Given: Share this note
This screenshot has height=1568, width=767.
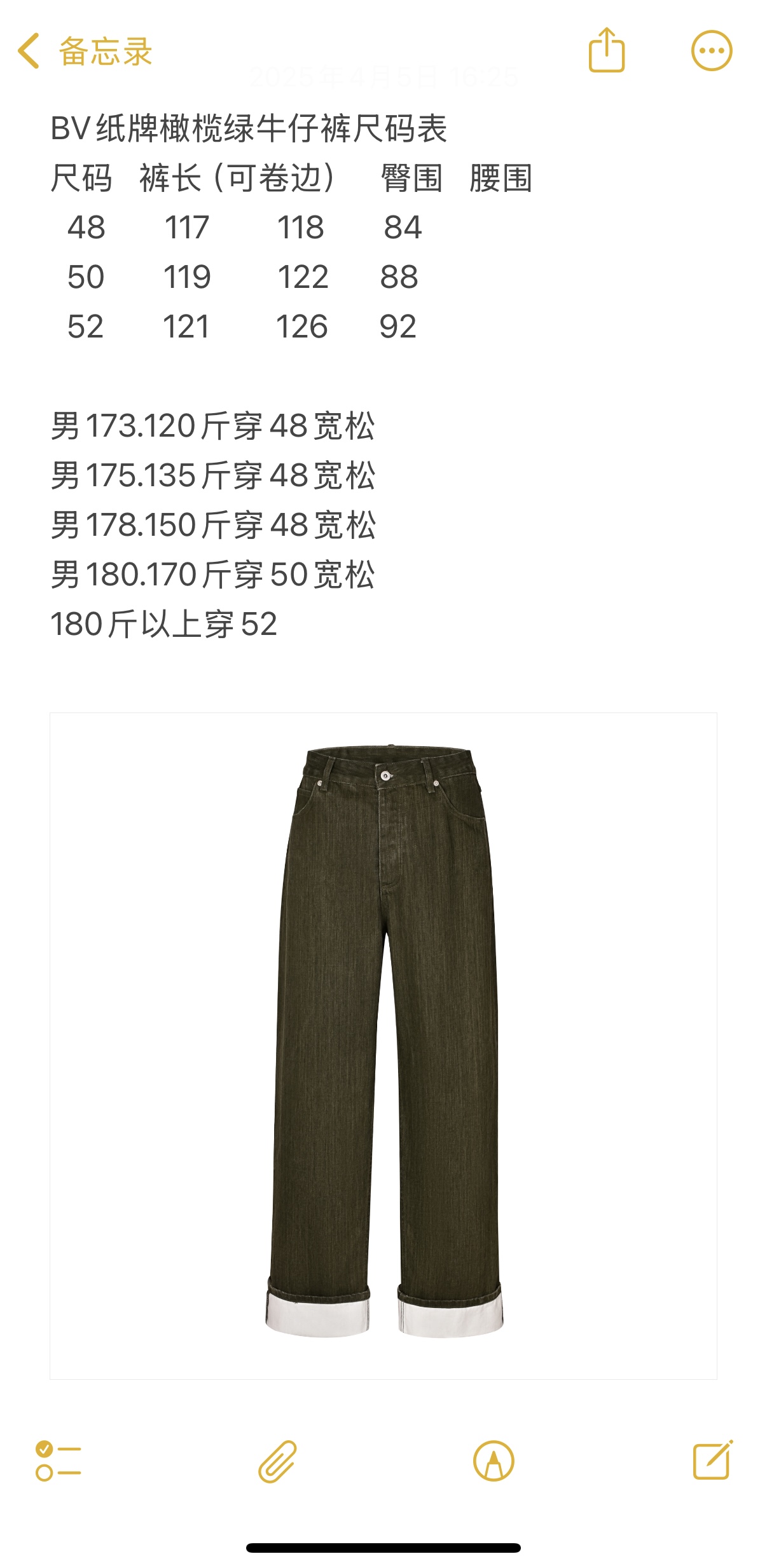Looking at the screenshot, I should [x=606, y=50].
